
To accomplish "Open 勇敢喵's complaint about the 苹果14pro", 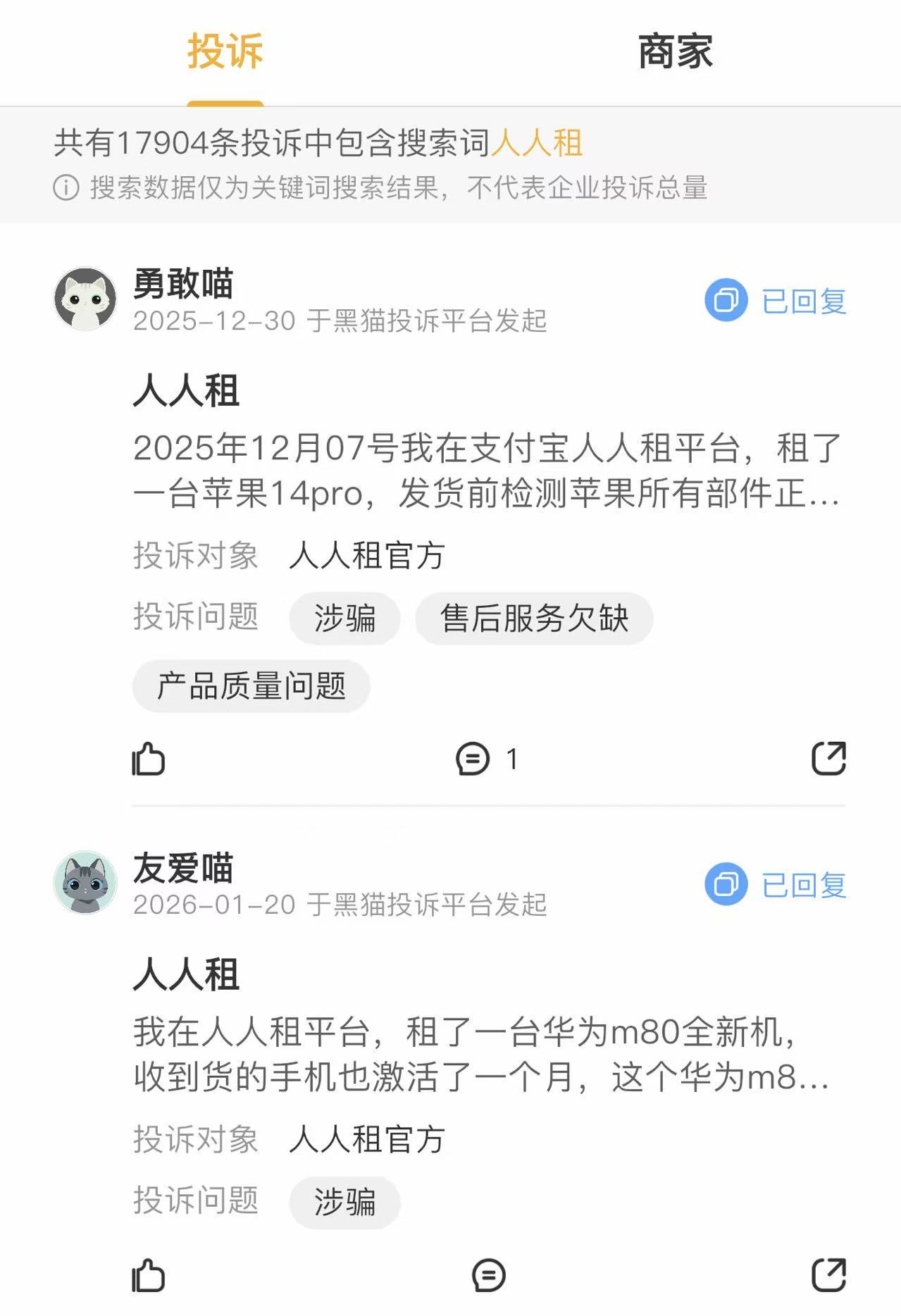I will (x=487, y=470).
